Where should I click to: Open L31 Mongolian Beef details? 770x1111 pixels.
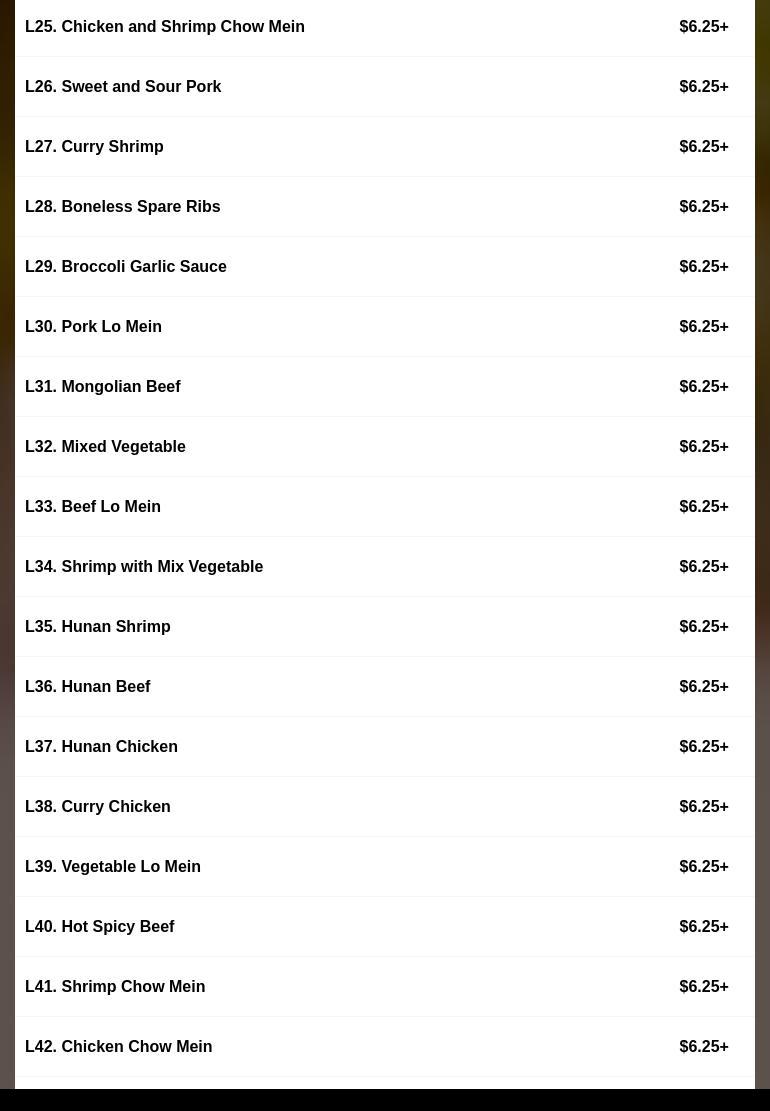(103, 387)
